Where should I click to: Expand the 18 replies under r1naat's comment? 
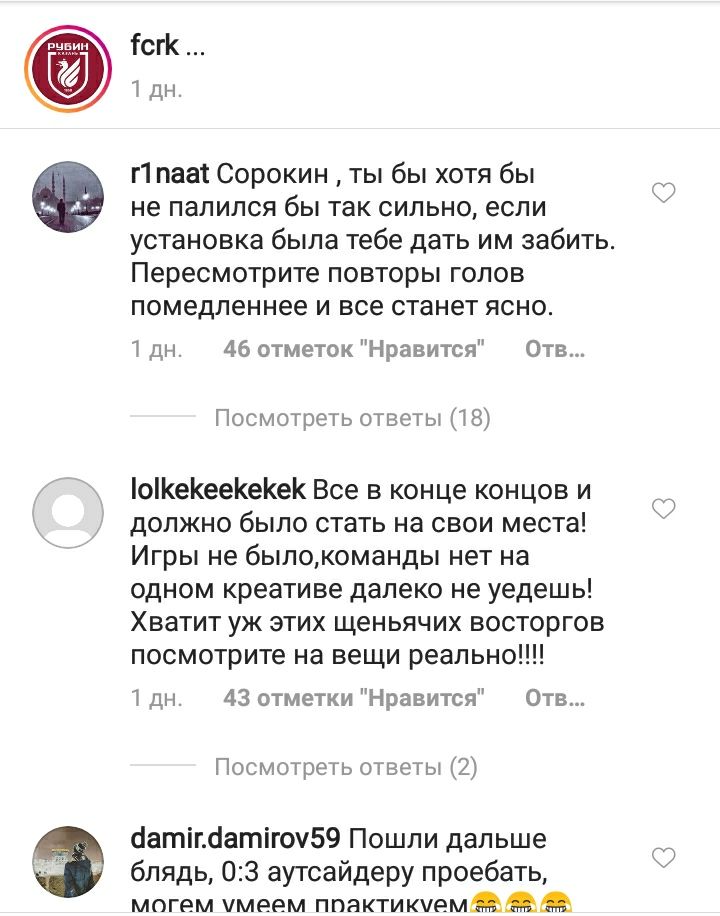click(352, 417)
